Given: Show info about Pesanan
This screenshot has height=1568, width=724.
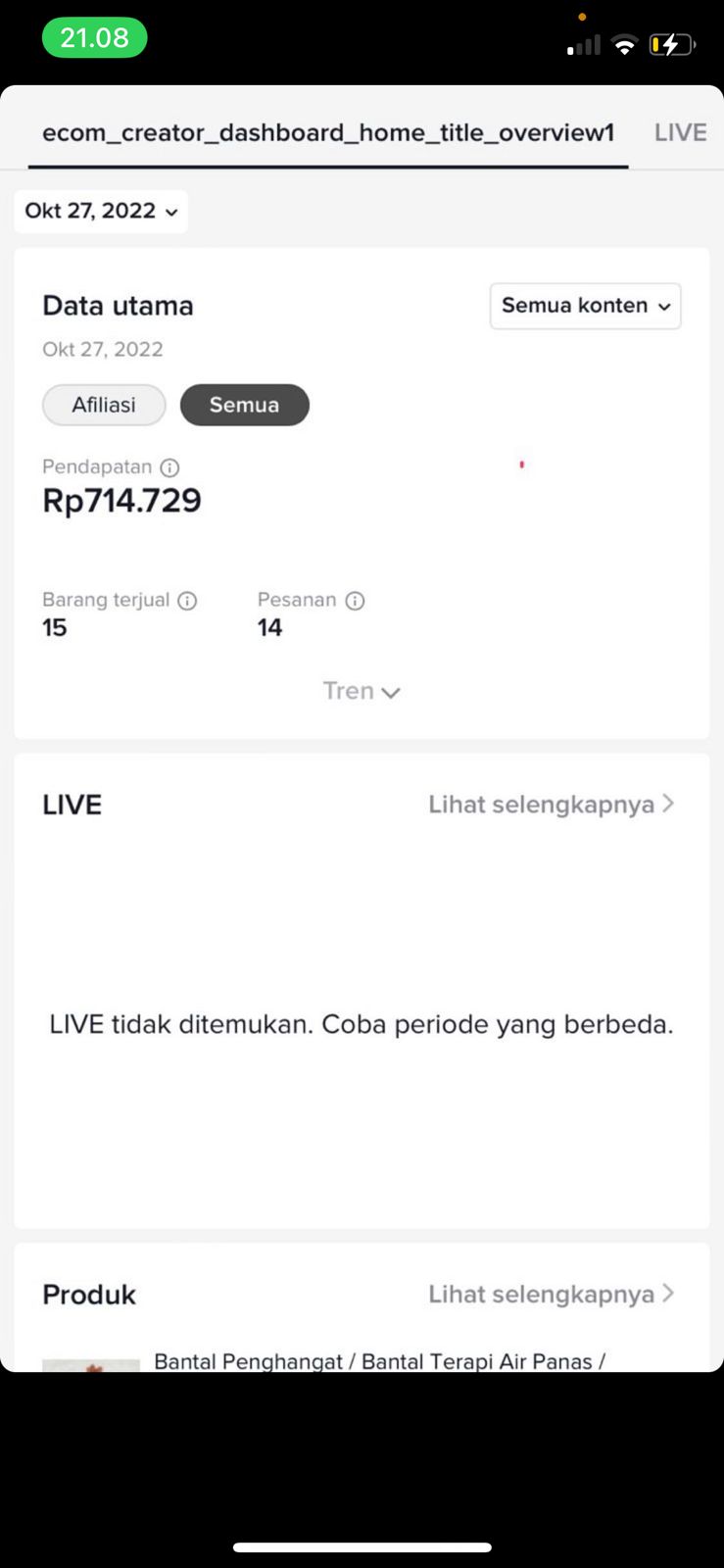Looking at the screenshot, I should (x=355, y=601).
